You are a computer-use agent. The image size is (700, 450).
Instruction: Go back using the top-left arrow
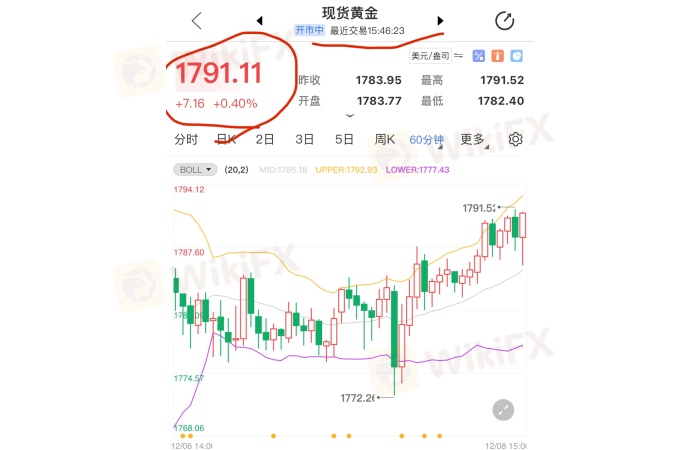pyautogui.click(x=196, y=20)
